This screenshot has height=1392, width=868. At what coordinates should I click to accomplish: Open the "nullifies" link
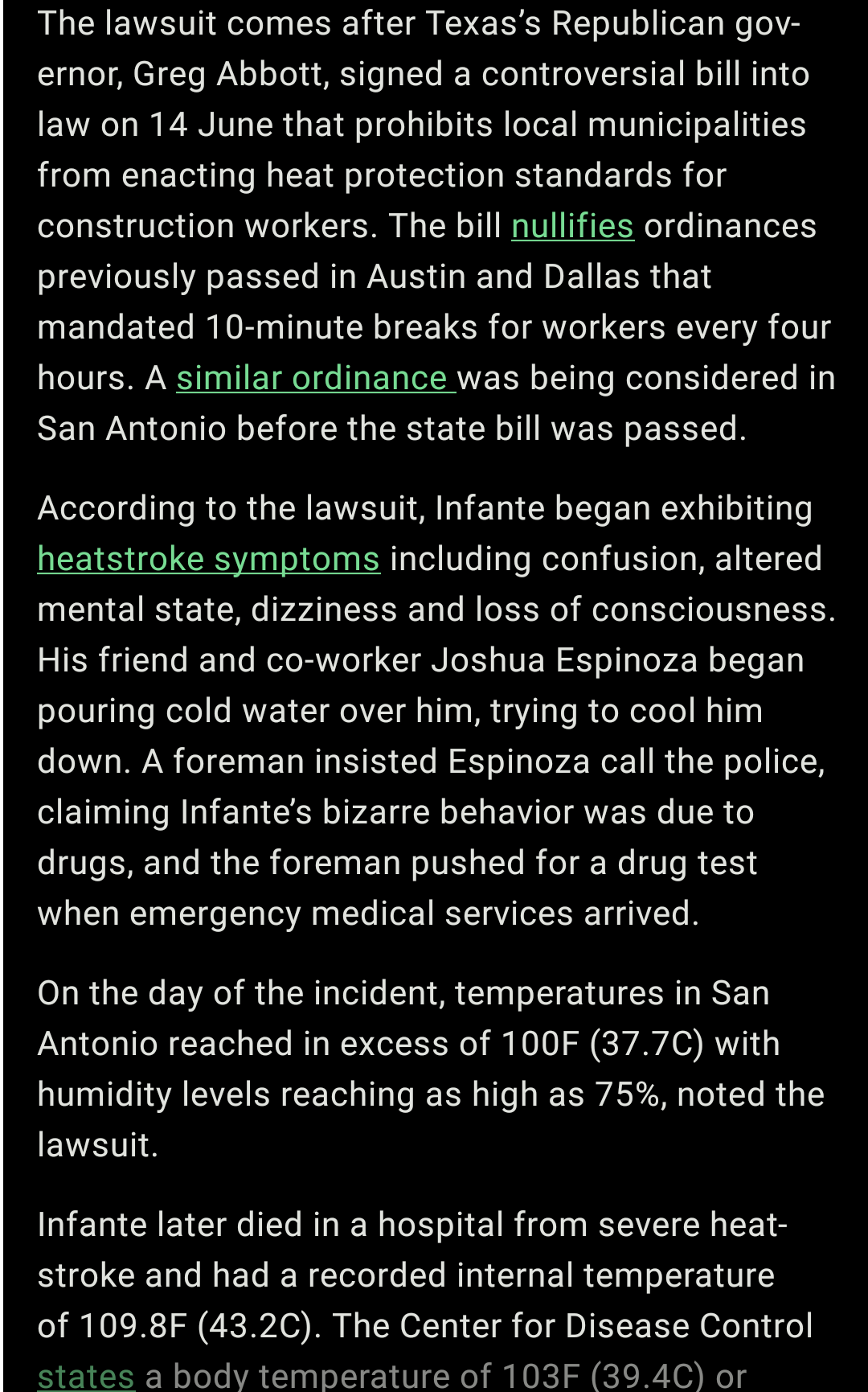click(572, 227)
